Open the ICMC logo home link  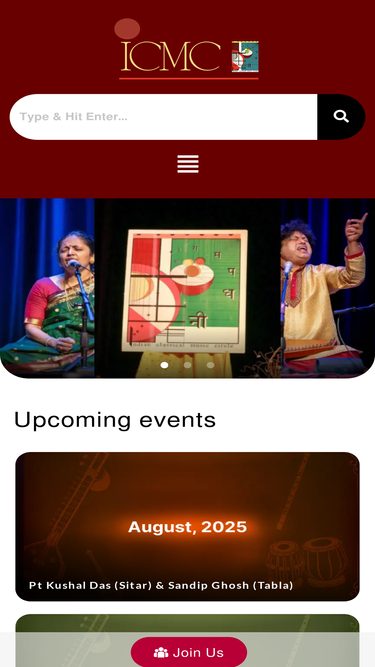pos(188,49)
